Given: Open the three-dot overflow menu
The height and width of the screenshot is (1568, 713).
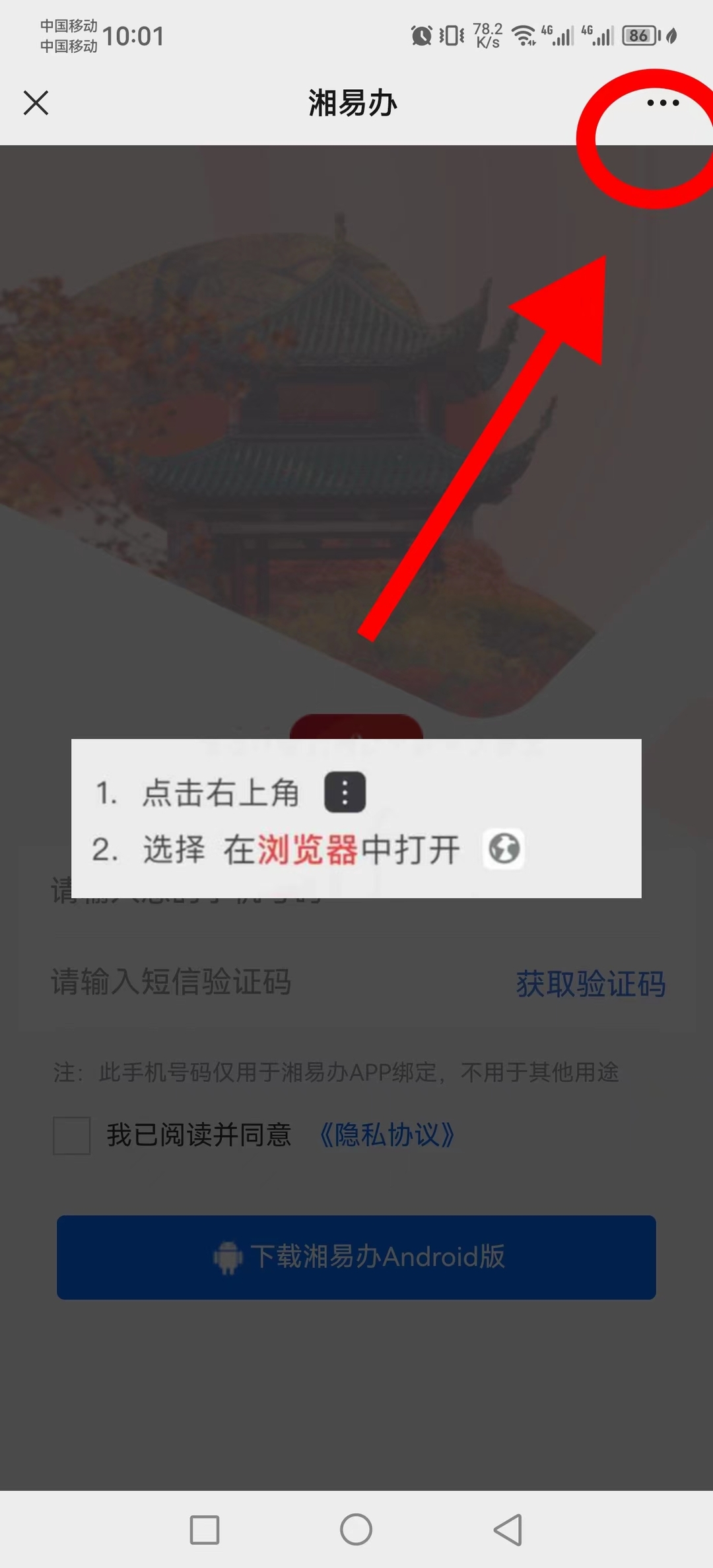Looking at the screenshot, I should coord(663,103).
